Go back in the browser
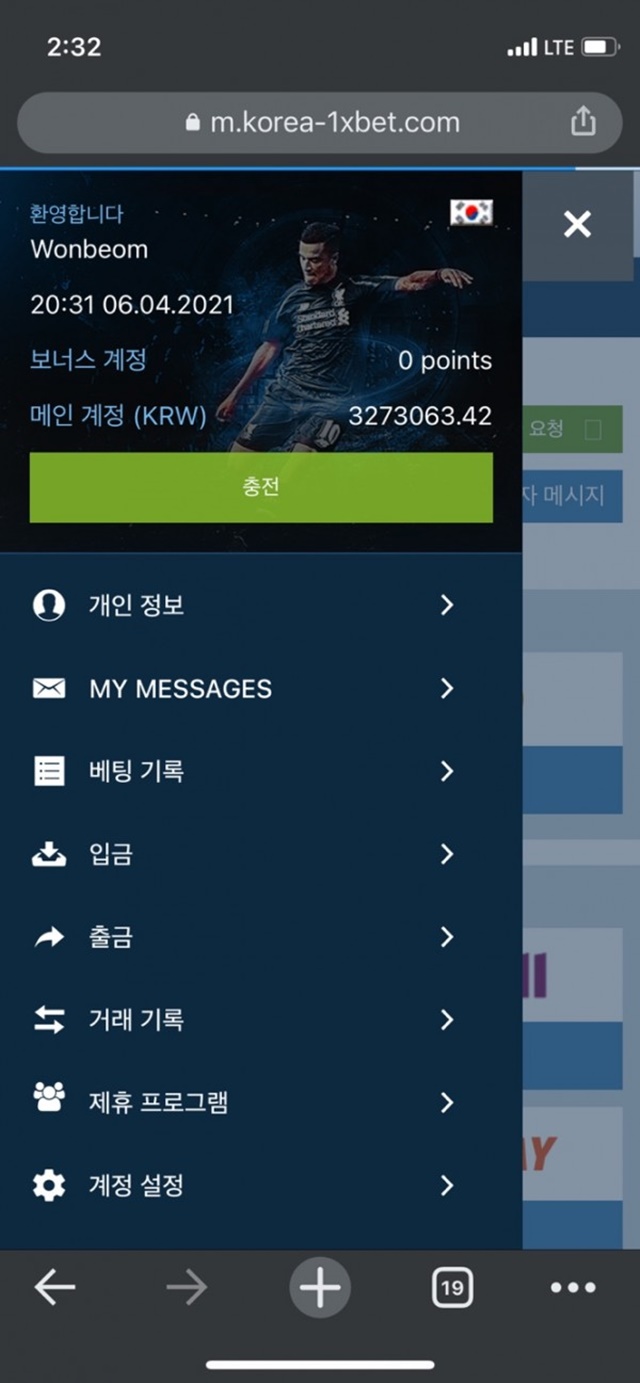 pos(55,1287)
